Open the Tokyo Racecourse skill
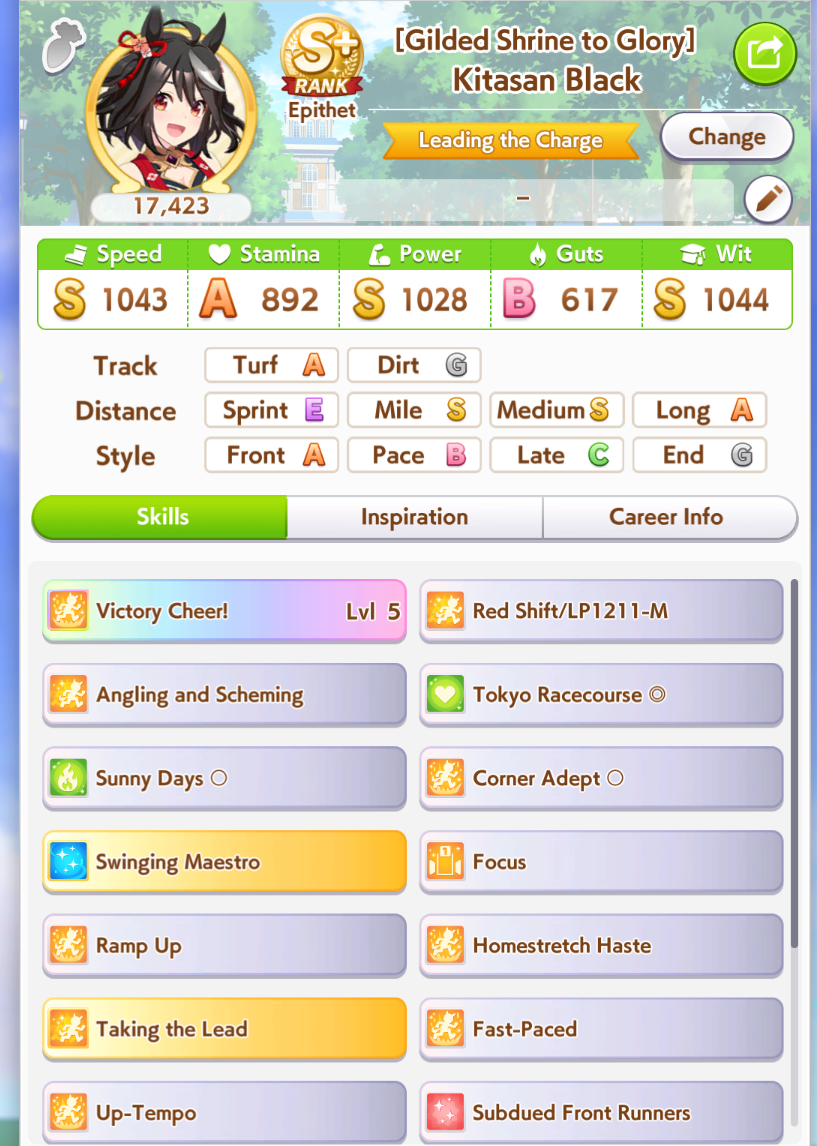The height and width of the screenshot is (1146, 817). pyautogui.click(x=600, y=694)
